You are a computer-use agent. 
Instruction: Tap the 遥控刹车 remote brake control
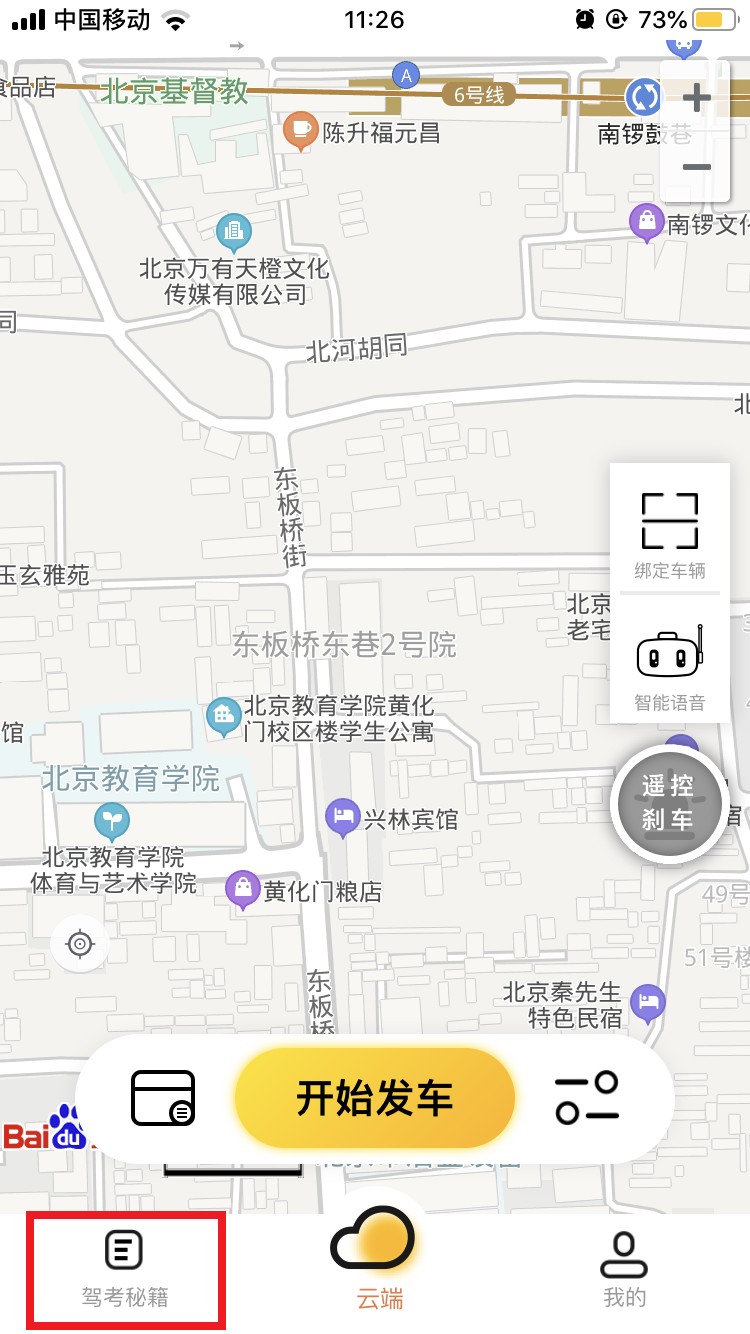coord(669,803)
